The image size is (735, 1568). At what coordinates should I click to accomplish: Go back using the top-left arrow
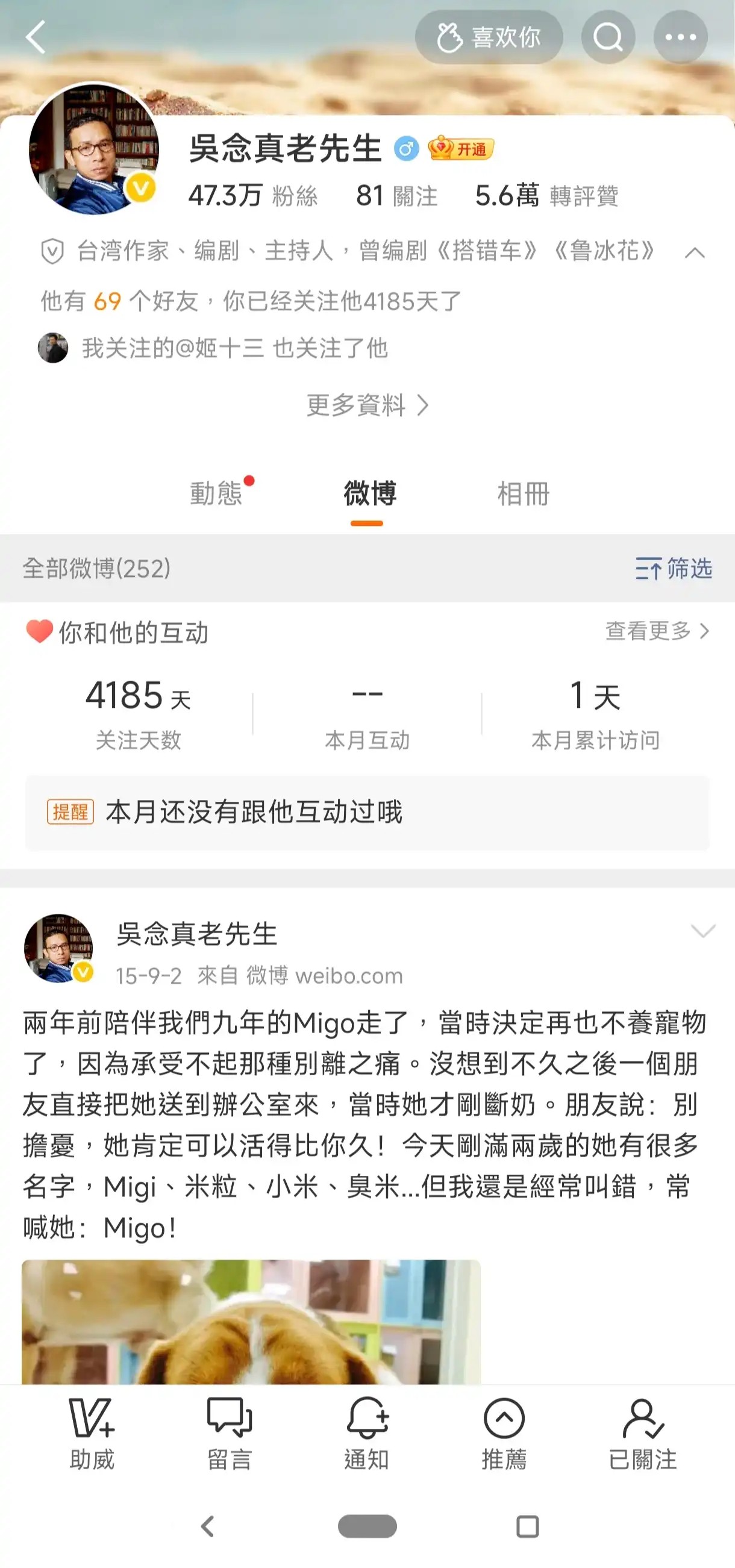36,37
